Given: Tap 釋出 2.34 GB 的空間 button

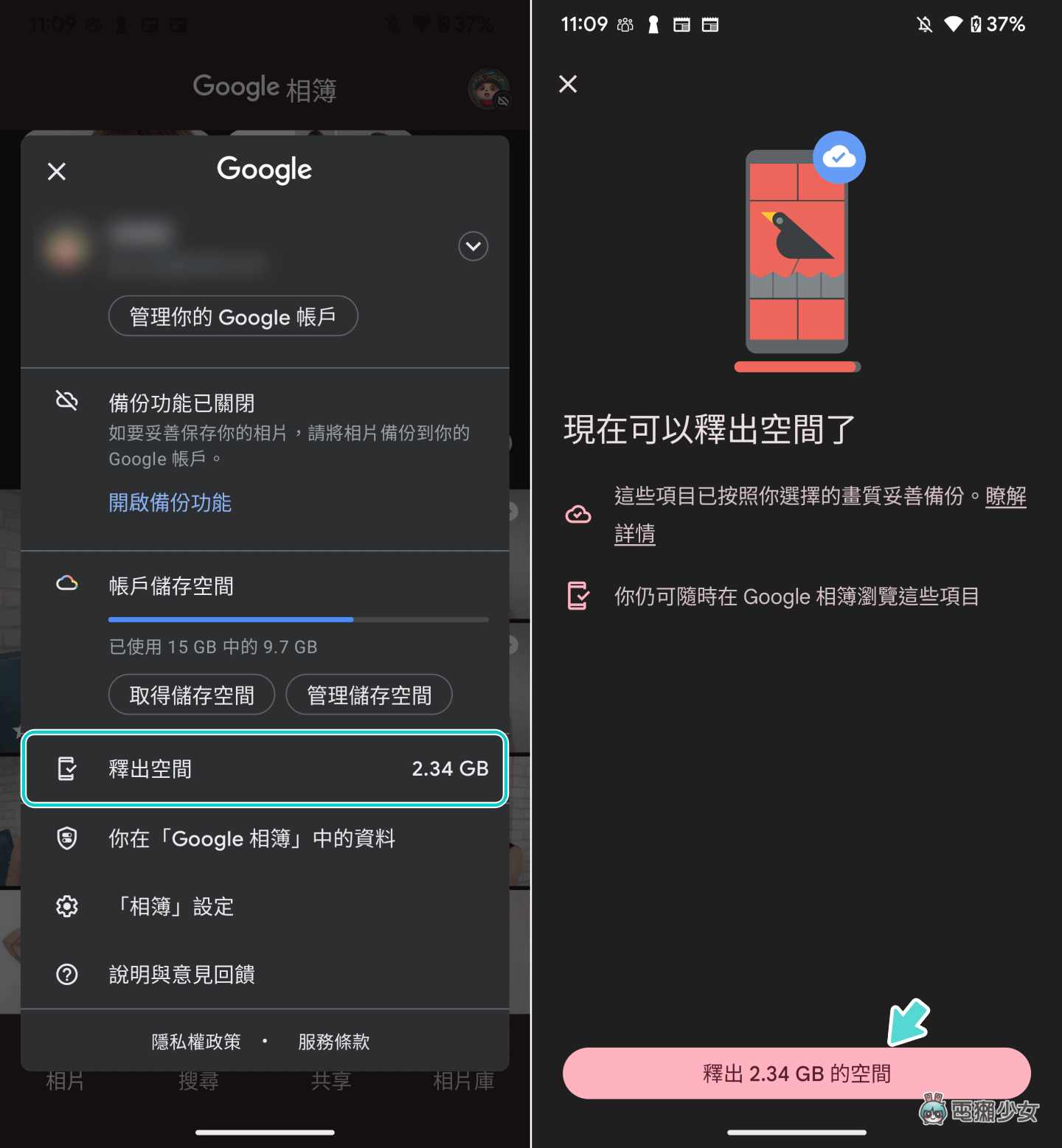Looking at the screenshot, I should click(x=796, y=1074).
